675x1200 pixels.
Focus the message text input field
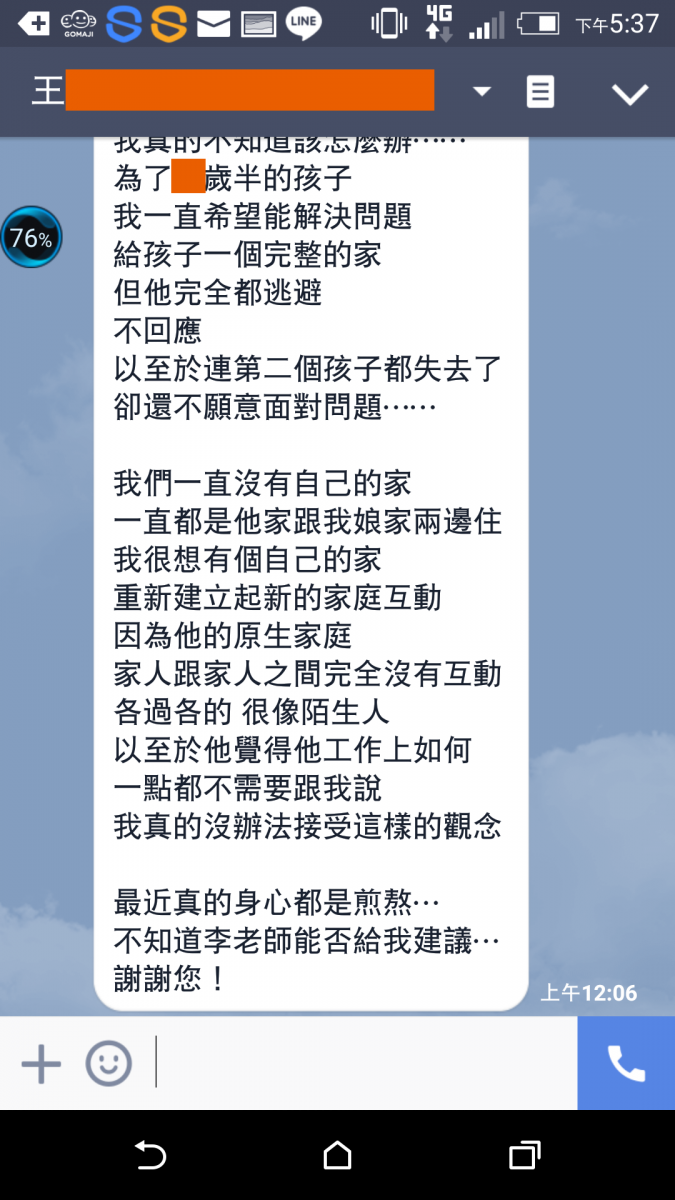pyautogui.click(x=365, y=1063)
